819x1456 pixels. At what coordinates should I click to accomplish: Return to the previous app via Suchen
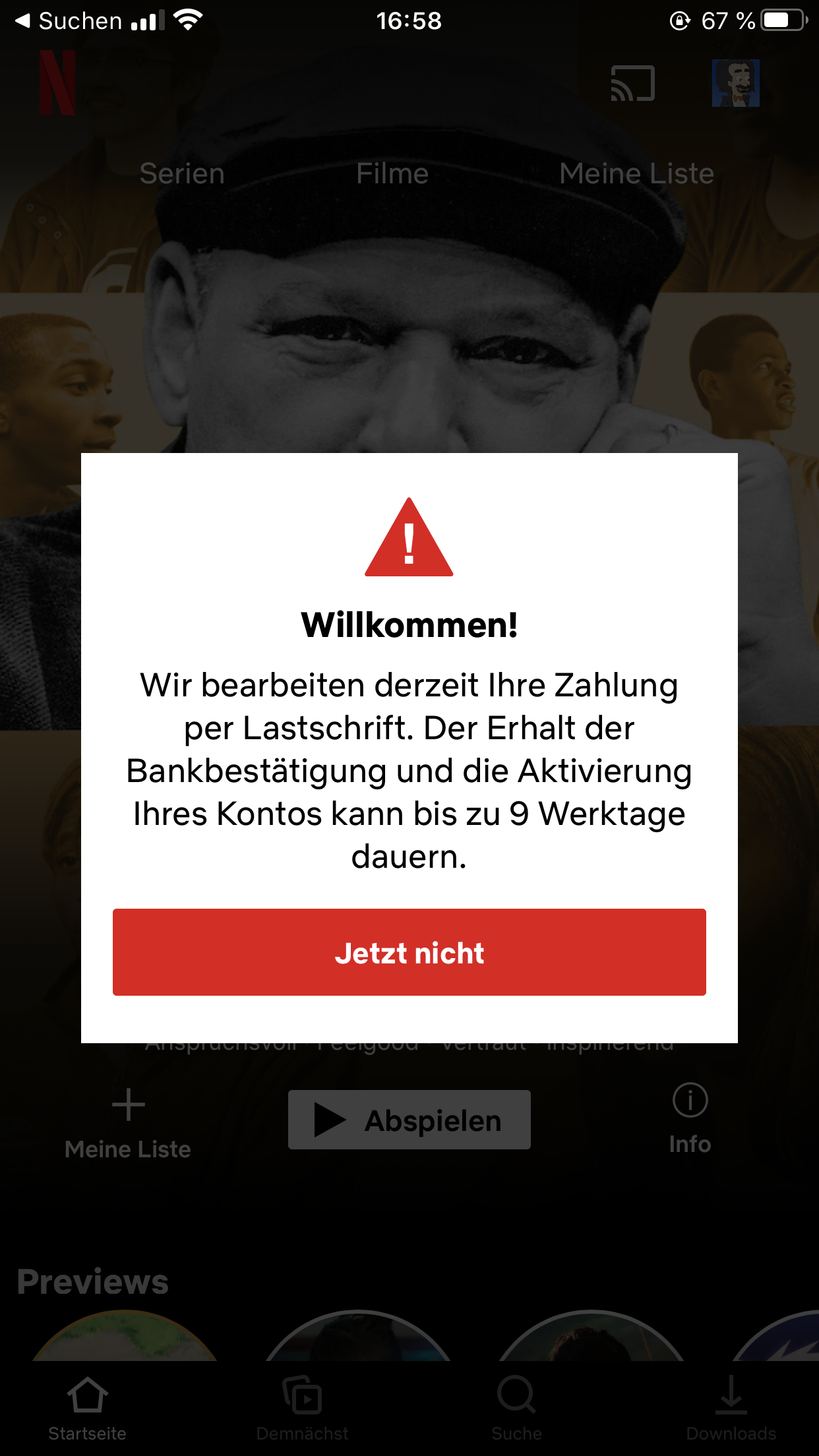(69, 21)
